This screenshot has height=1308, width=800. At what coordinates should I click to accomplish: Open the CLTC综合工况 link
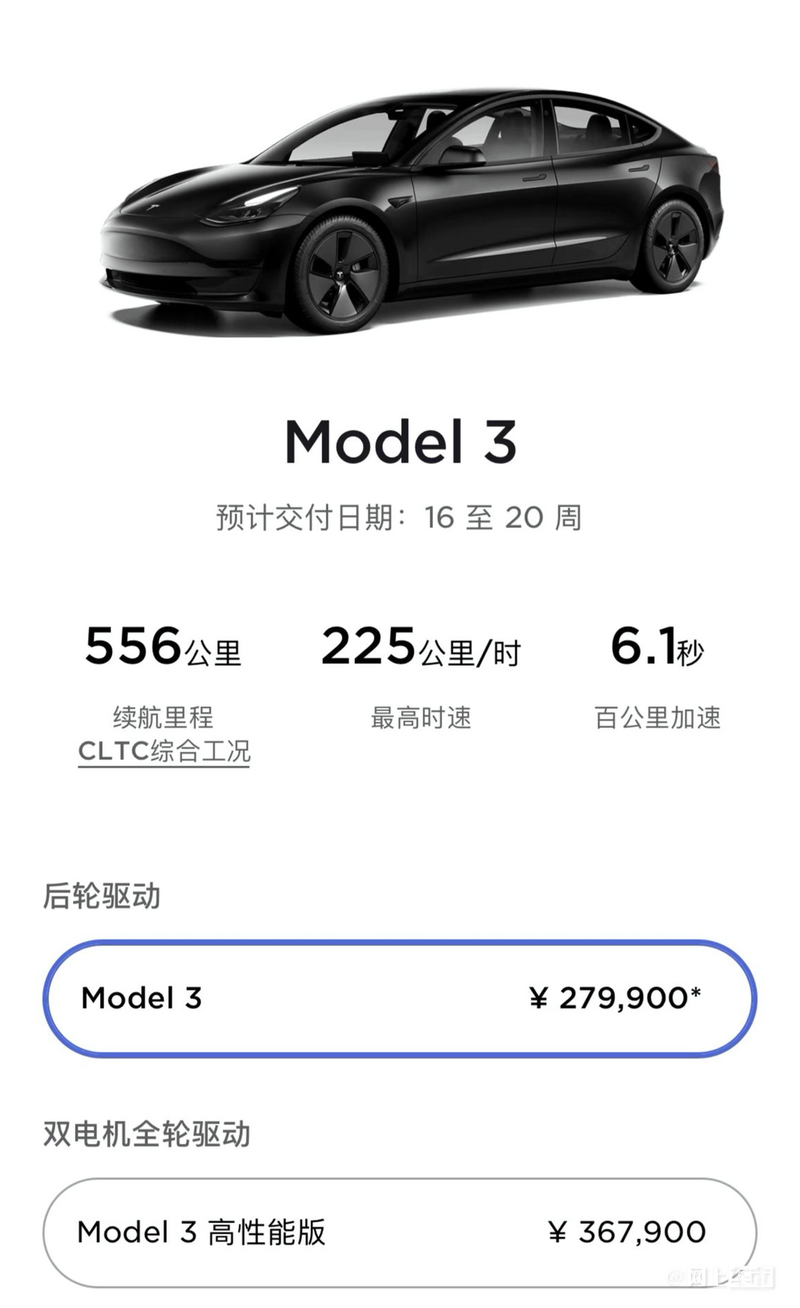164,751
